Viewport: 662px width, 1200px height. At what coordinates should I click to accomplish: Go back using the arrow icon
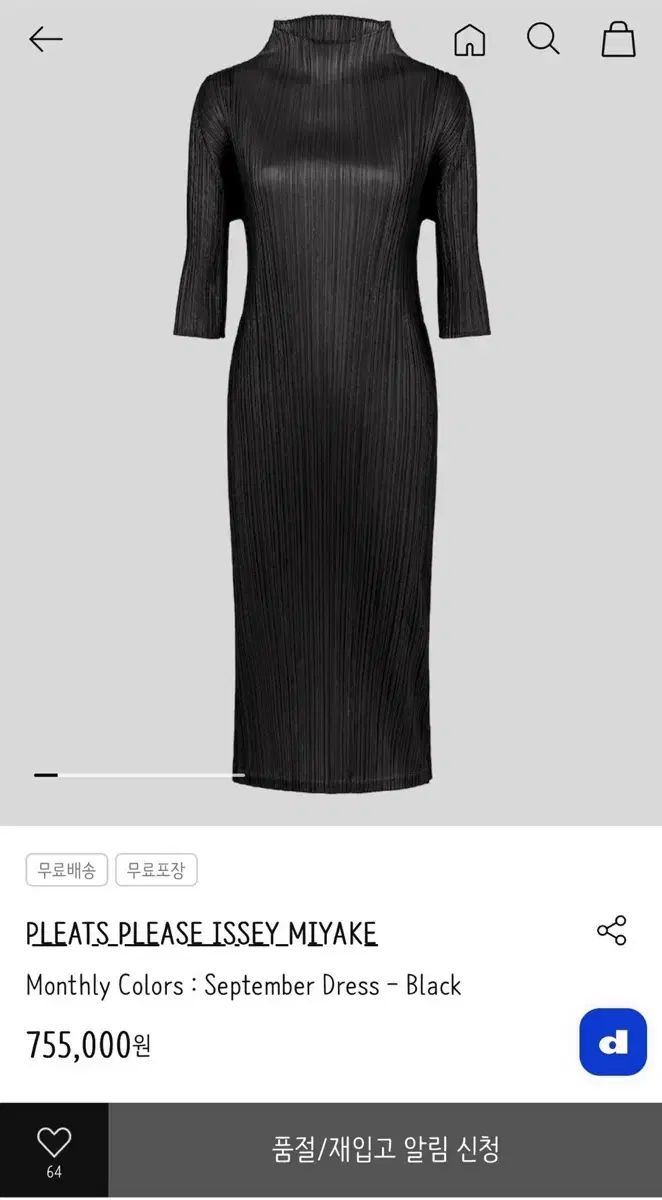tap(46, 40)
